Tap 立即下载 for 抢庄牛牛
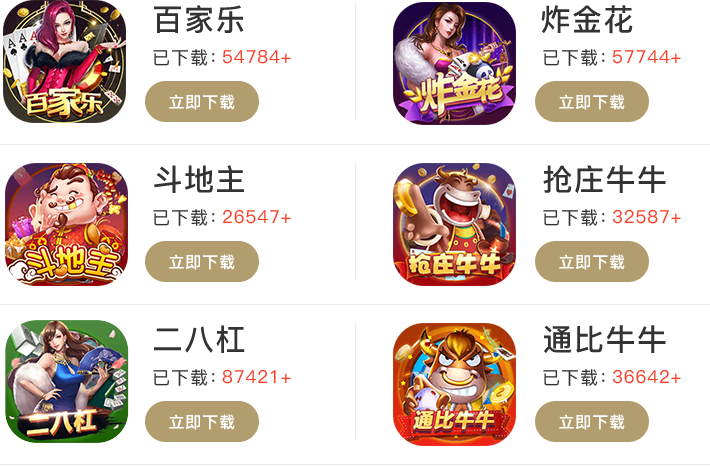The width and height of the screenshot is (710, 466). [591, 261]
